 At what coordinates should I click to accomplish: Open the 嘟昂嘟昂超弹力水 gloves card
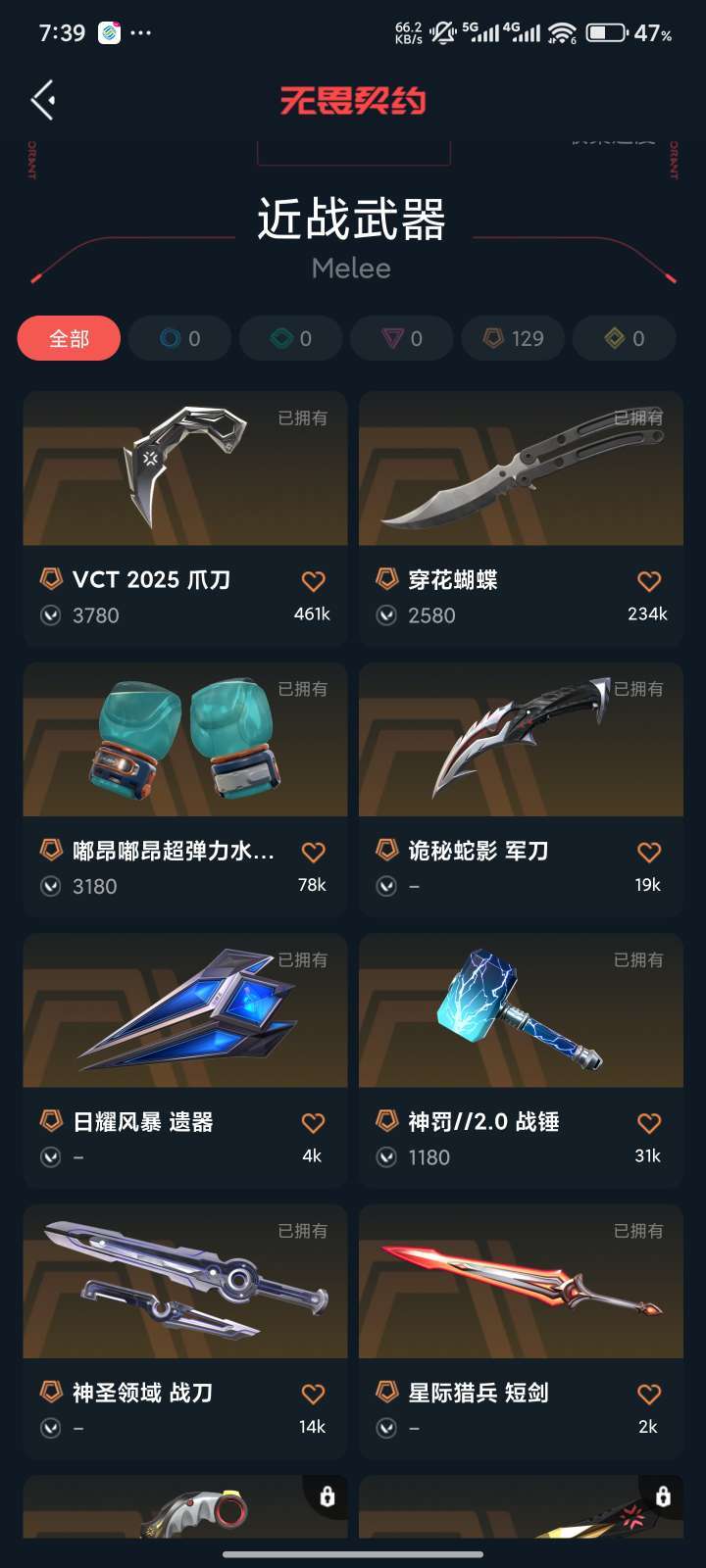[185, 740]
